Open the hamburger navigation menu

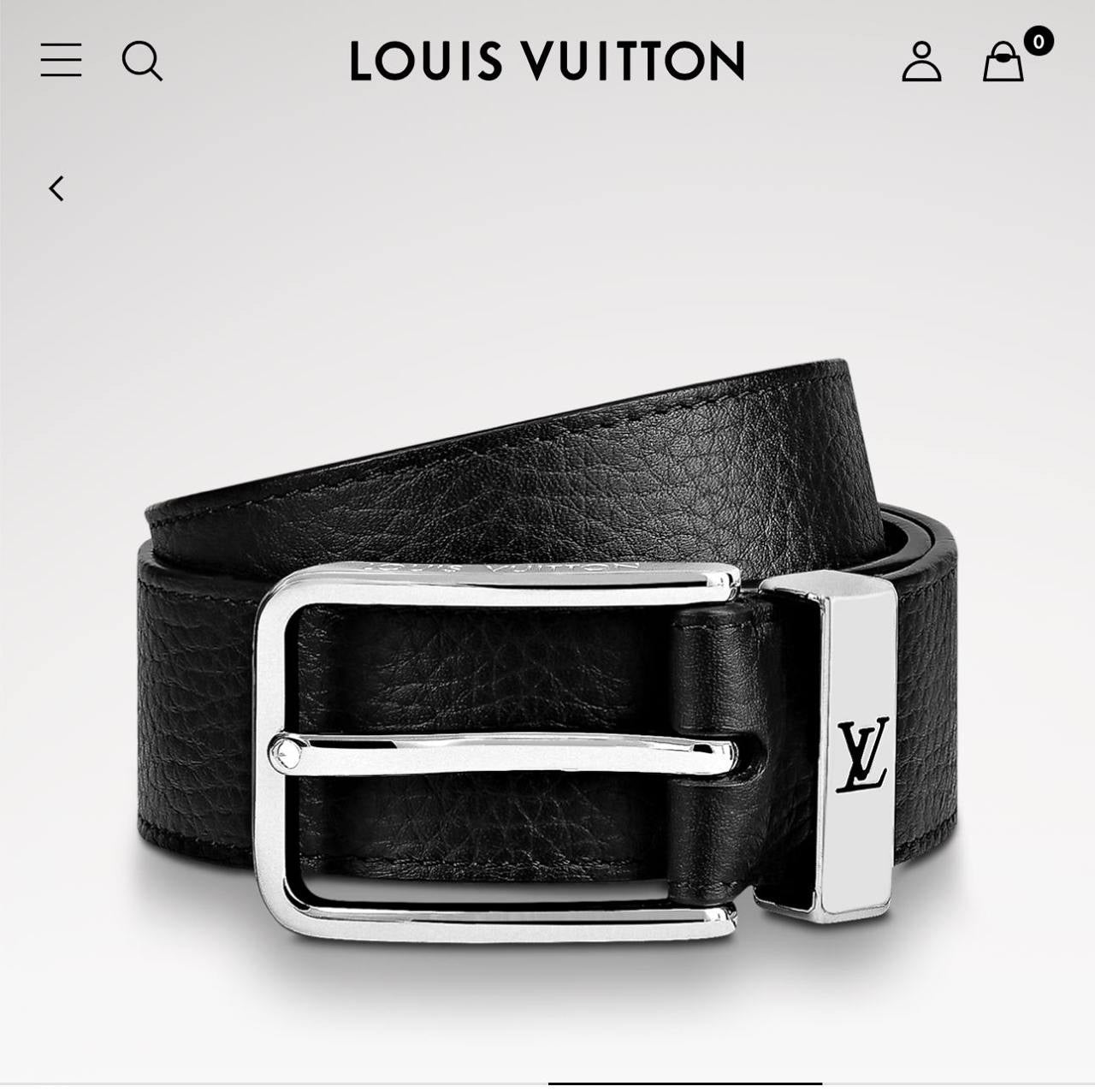[x=61, y=61]
